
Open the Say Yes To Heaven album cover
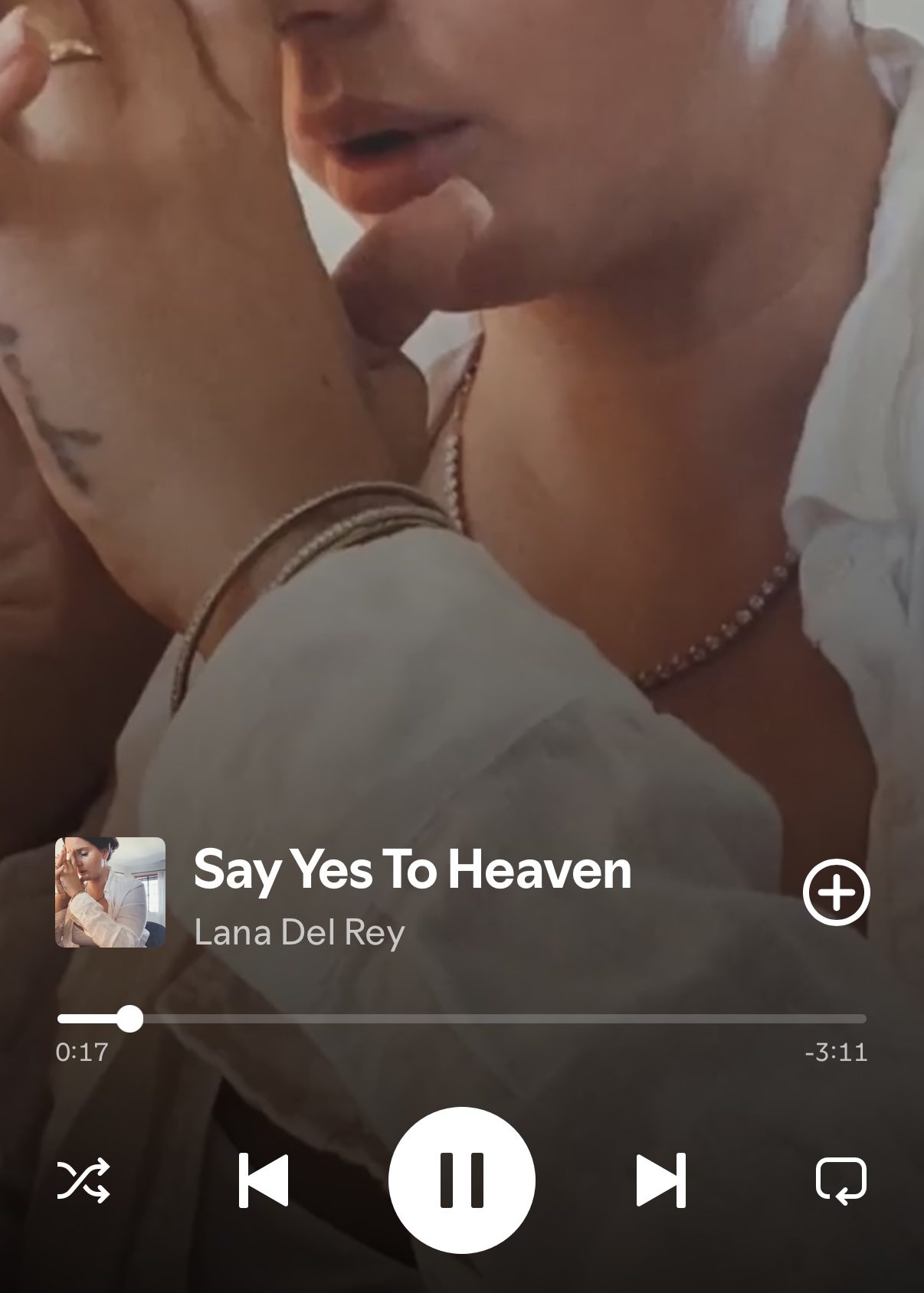click(110, 892)
